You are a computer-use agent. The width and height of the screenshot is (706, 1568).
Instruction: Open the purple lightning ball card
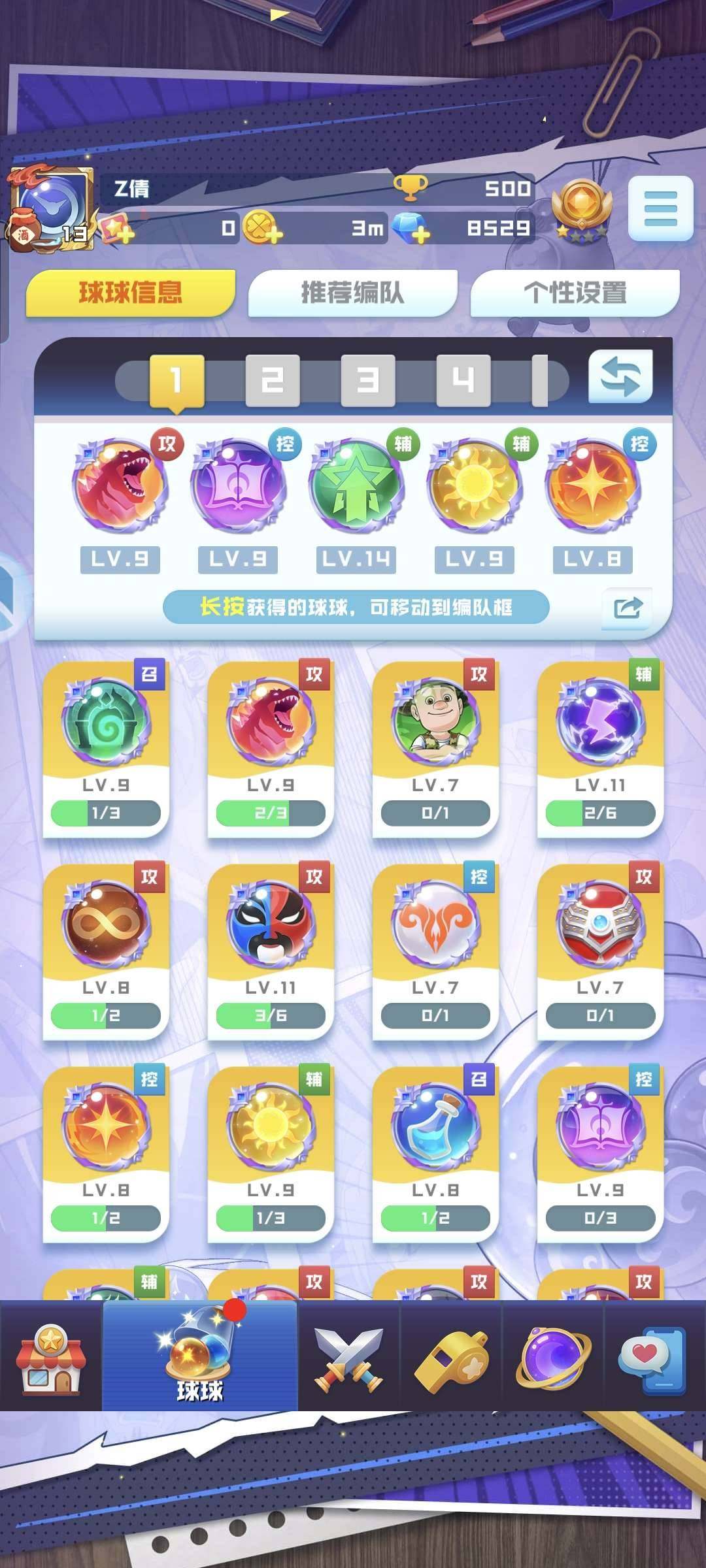pyautogui.click(x=600, y=748)
